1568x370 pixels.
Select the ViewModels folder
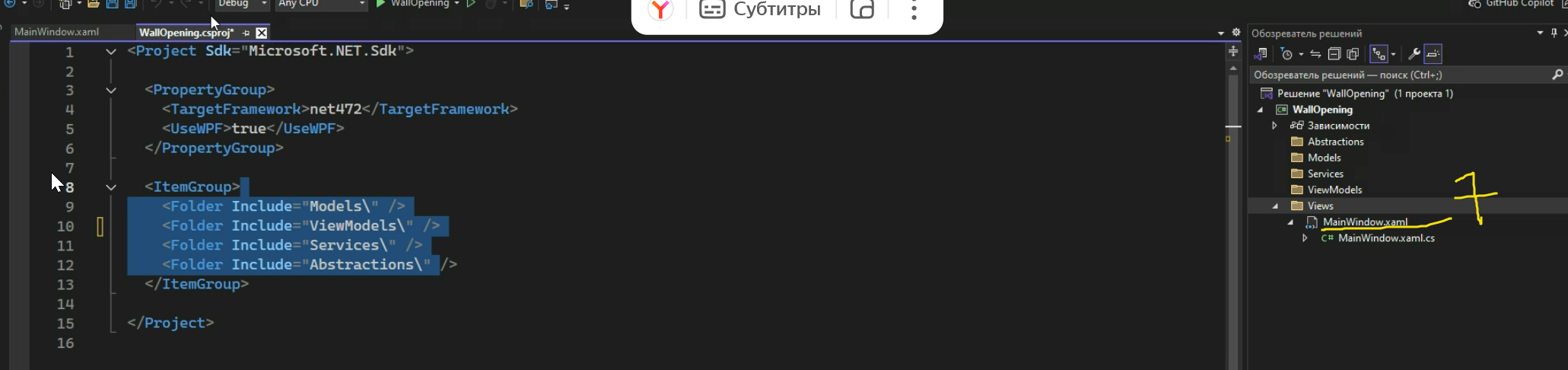1334,190
